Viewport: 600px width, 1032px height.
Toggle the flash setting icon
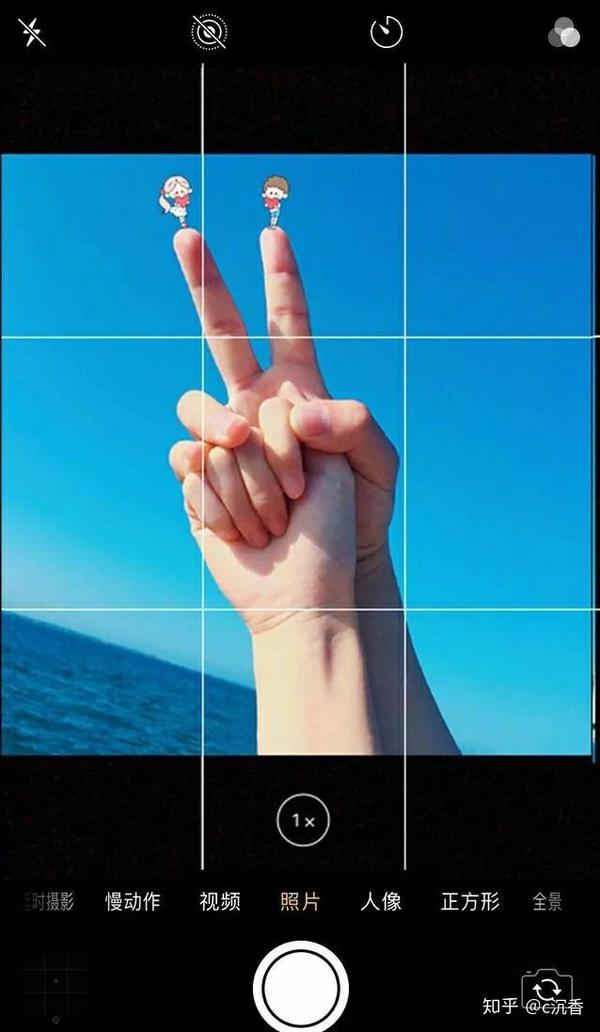32,34
